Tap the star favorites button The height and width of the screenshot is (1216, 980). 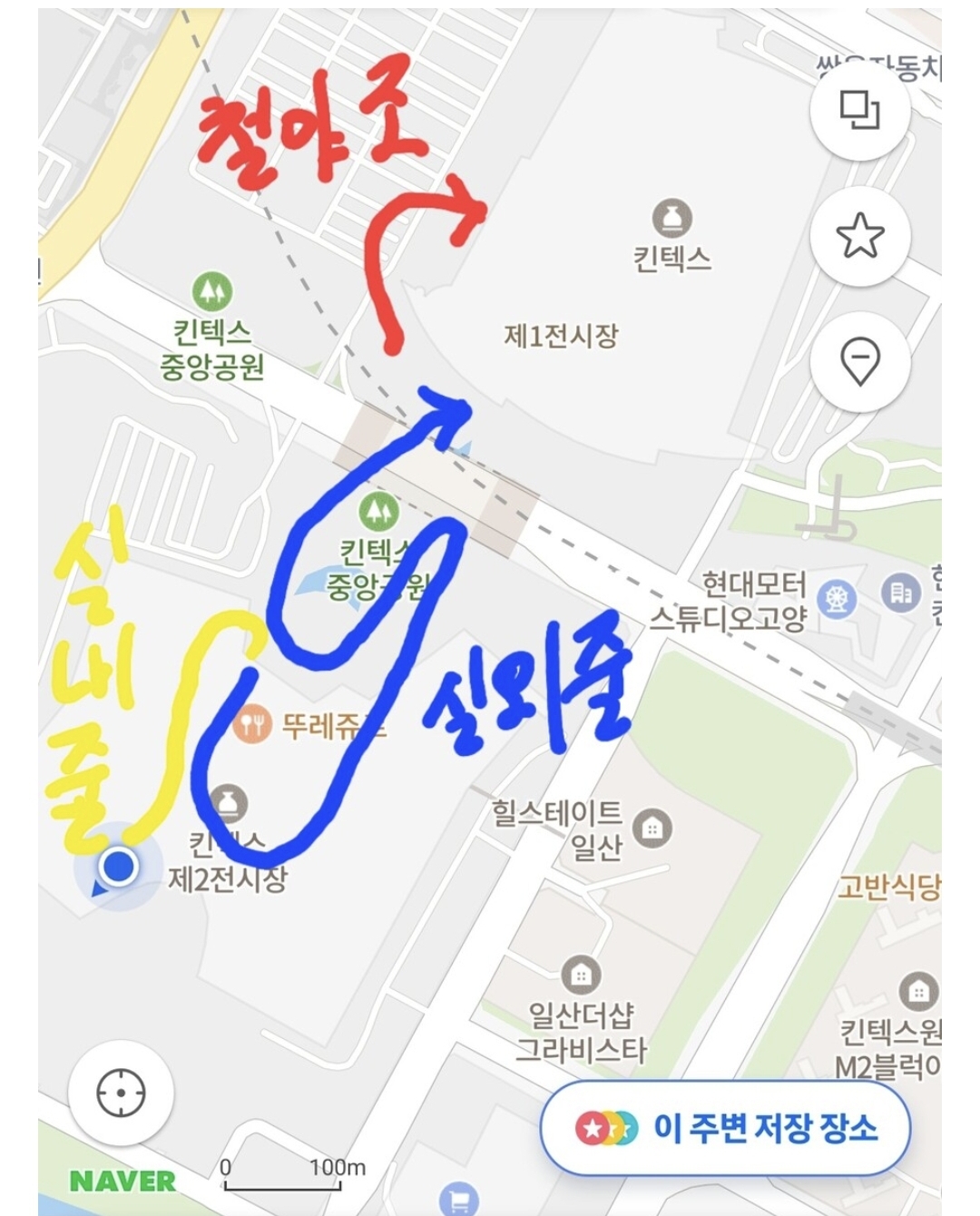859,236
